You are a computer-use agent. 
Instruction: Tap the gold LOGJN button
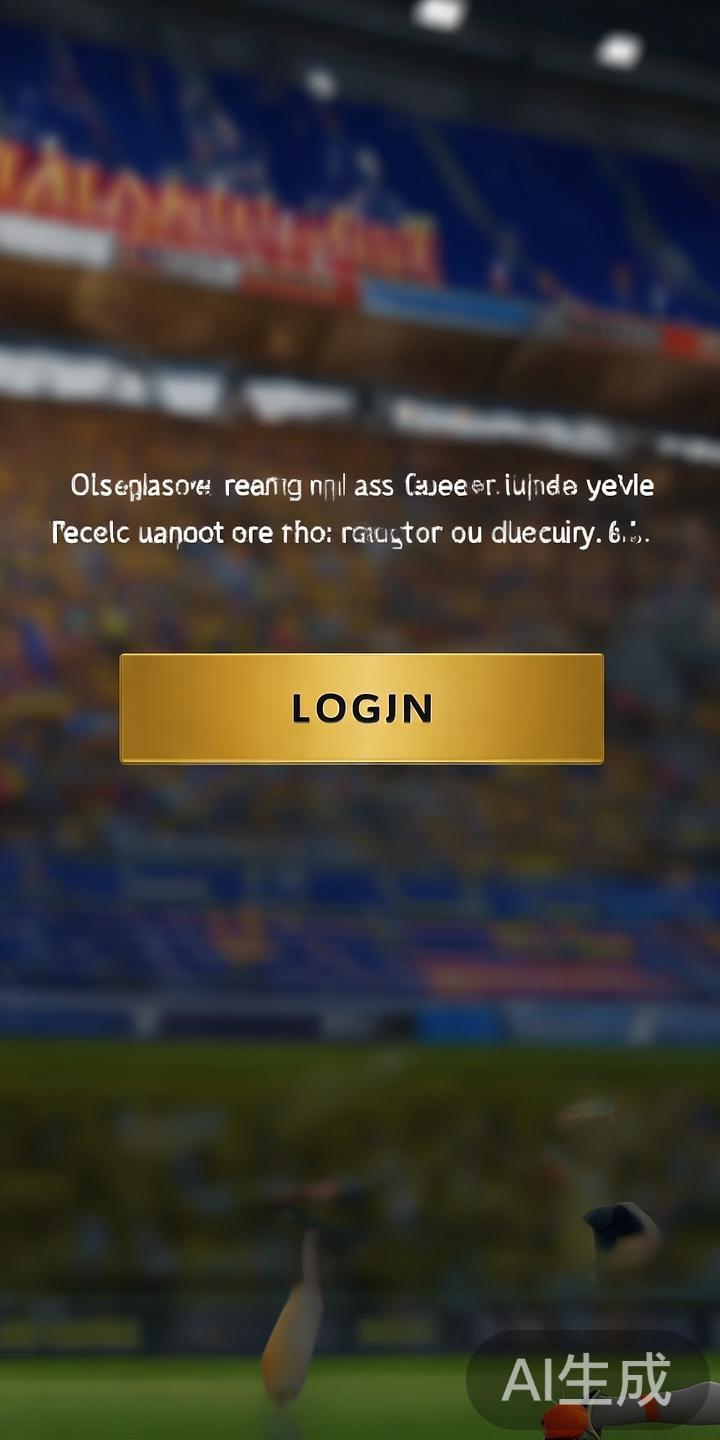[x=361, y=708]
